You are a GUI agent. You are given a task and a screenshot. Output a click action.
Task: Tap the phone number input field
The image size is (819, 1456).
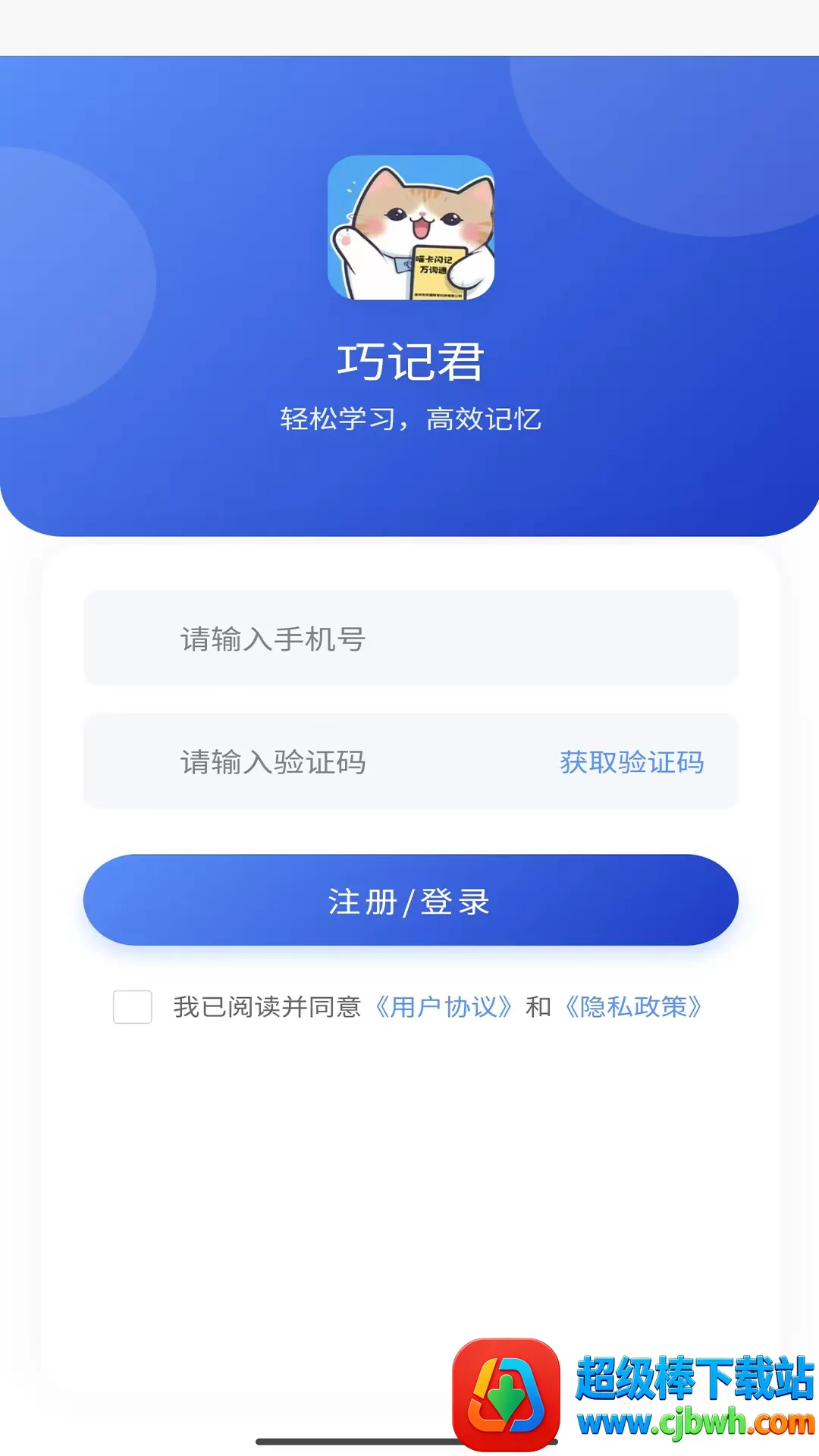click(x=409, y=639)
